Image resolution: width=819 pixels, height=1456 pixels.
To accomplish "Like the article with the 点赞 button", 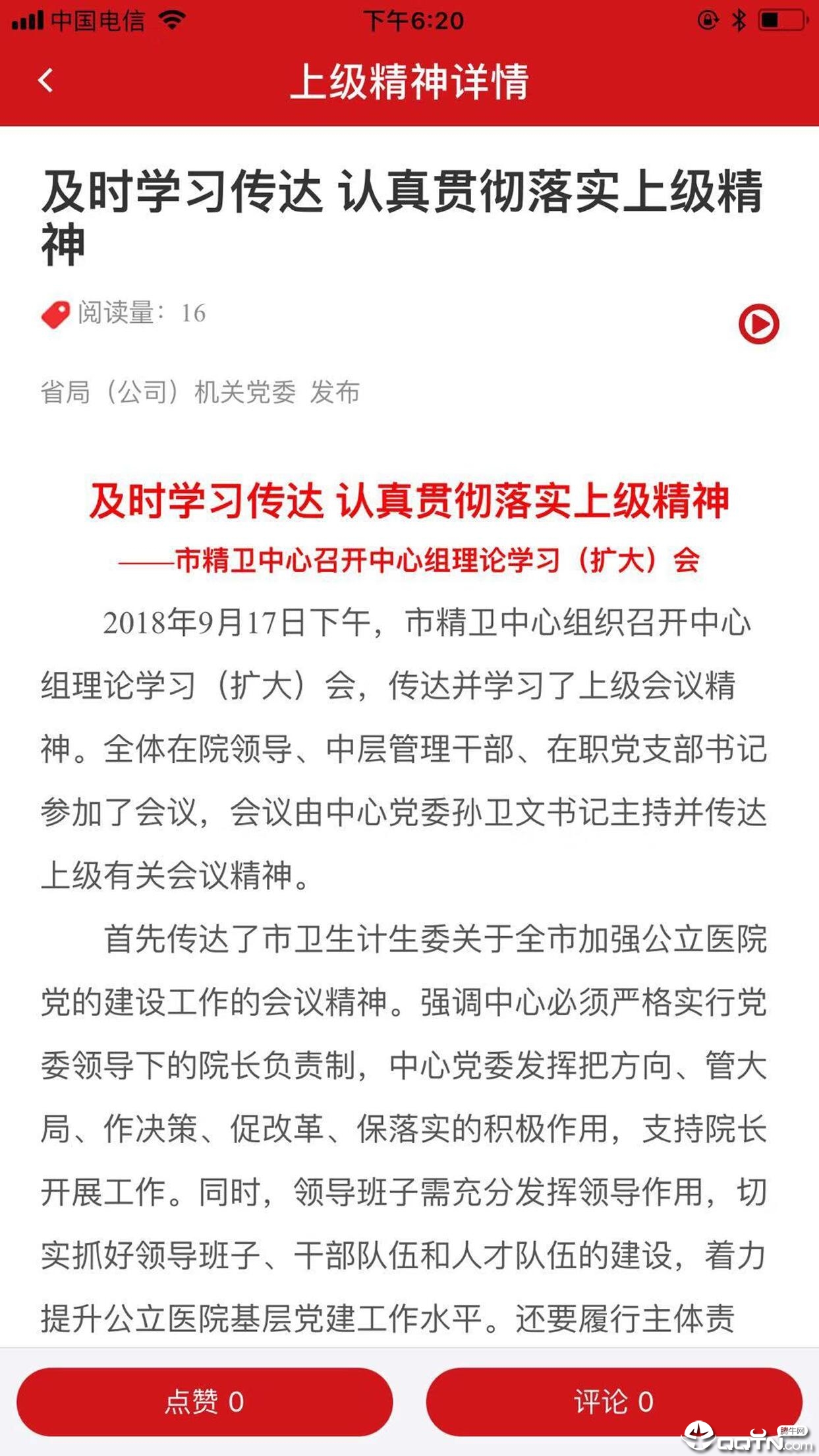I will [204, 1401].
